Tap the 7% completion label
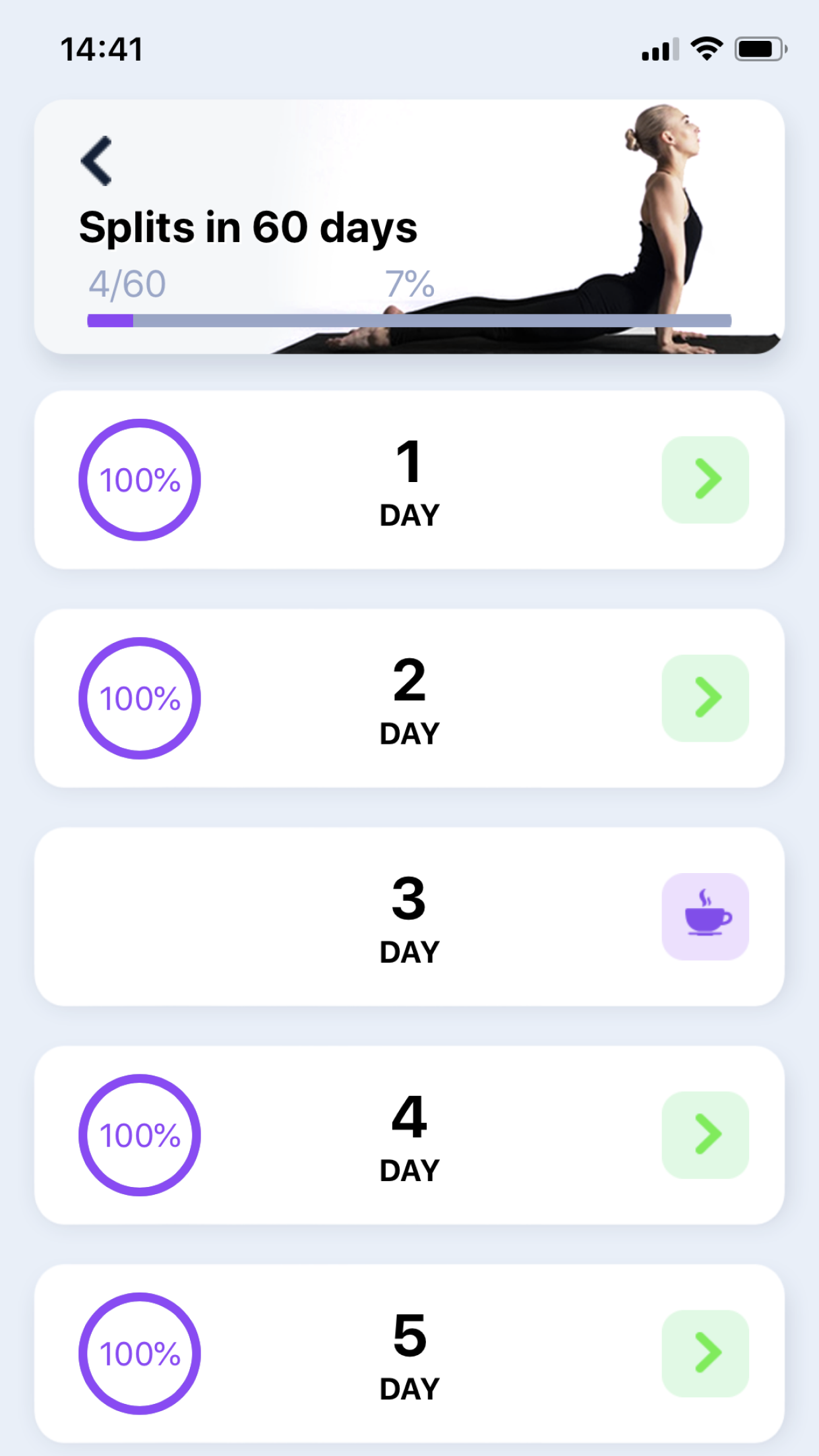This screenshot has height=1456, width=819. click(x=409, y=284)
